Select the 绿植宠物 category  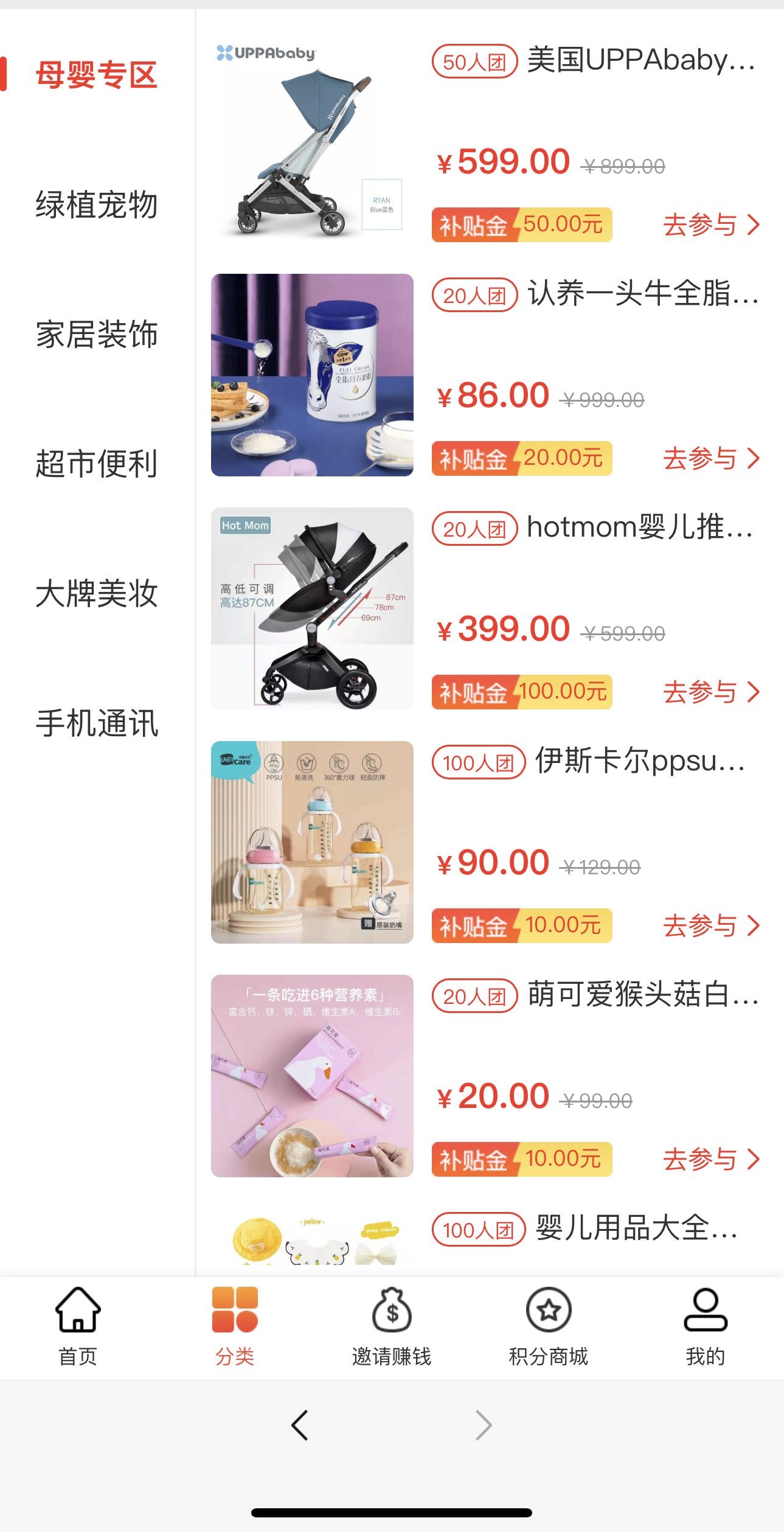tap(97, 204)
